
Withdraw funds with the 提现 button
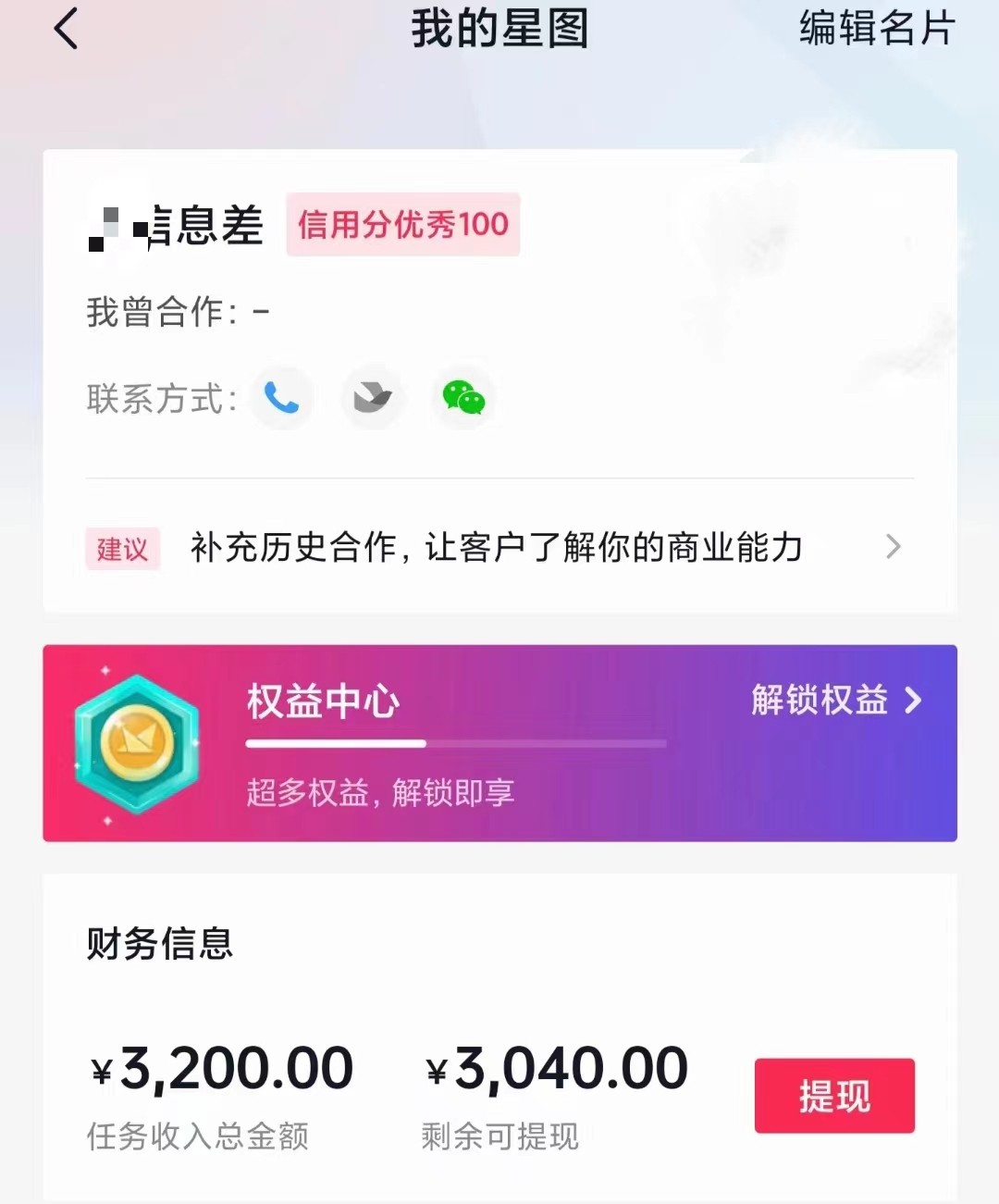pyautogui.click(x=834, y=1096)
